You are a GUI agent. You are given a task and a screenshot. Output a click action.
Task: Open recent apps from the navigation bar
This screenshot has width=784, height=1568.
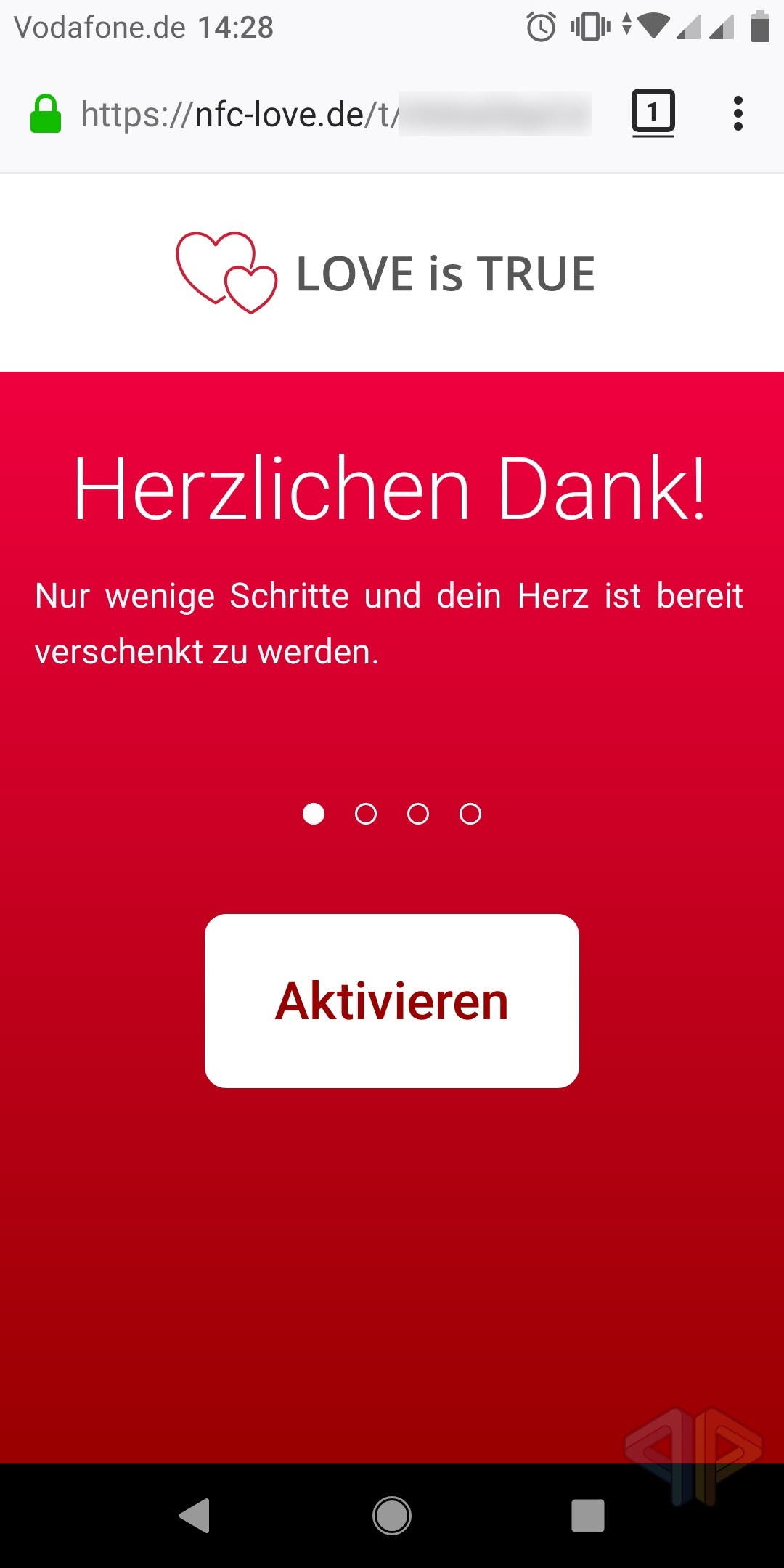point(588,1515)
